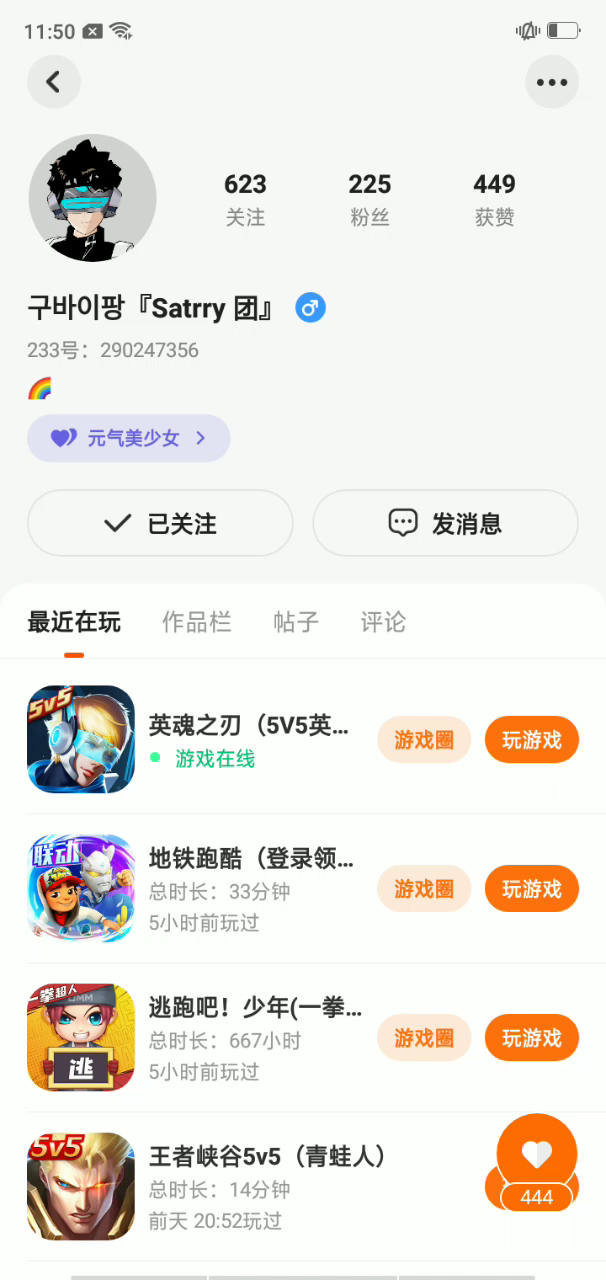
Task: Open 游戏圈 for 英魂之刃
Action: [424, 740]
